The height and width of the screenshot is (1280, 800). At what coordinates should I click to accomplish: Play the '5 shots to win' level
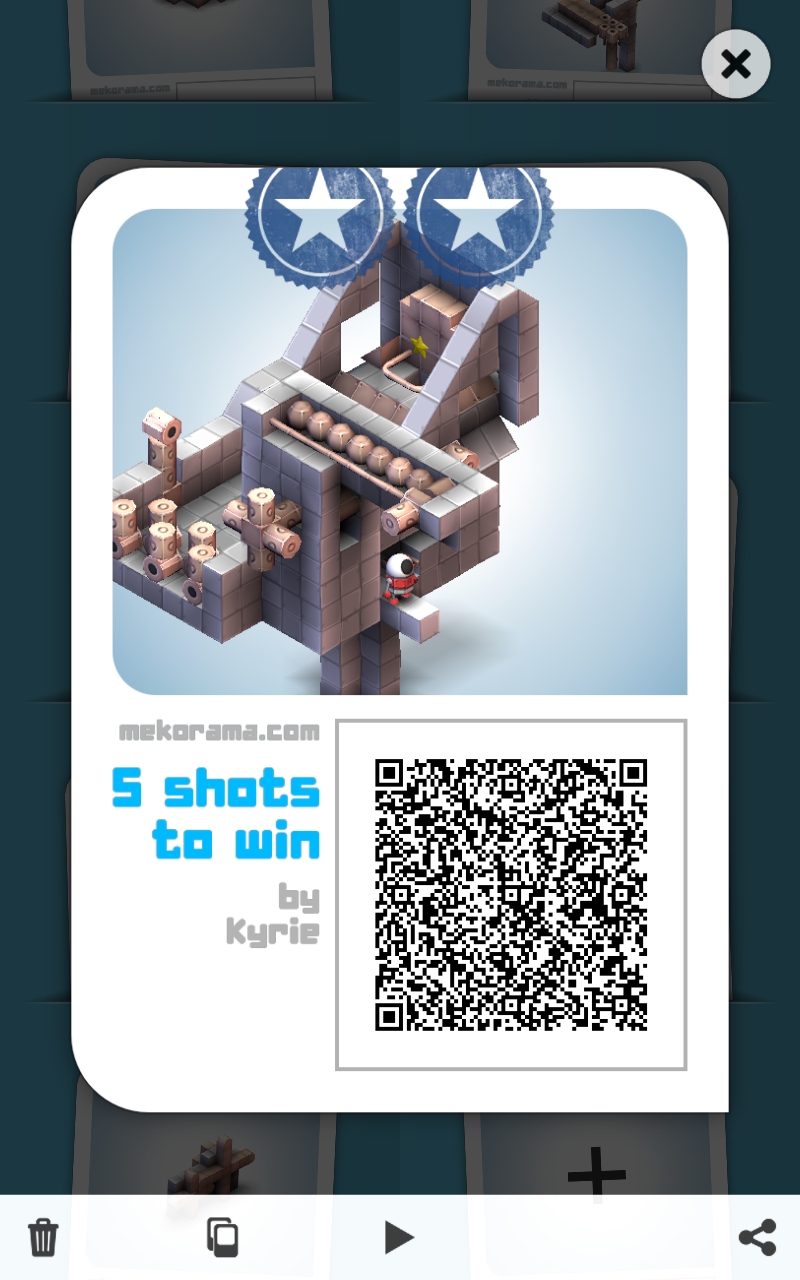(399, 1237)
